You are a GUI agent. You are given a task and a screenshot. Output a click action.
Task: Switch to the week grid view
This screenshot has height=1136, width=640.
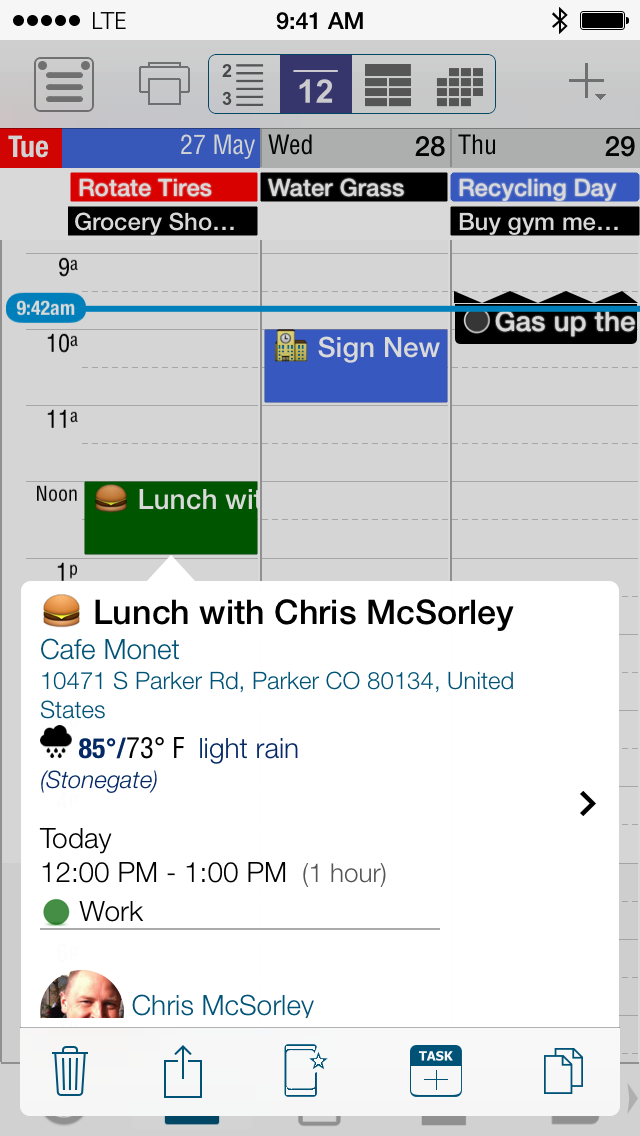tap(388, 84)
